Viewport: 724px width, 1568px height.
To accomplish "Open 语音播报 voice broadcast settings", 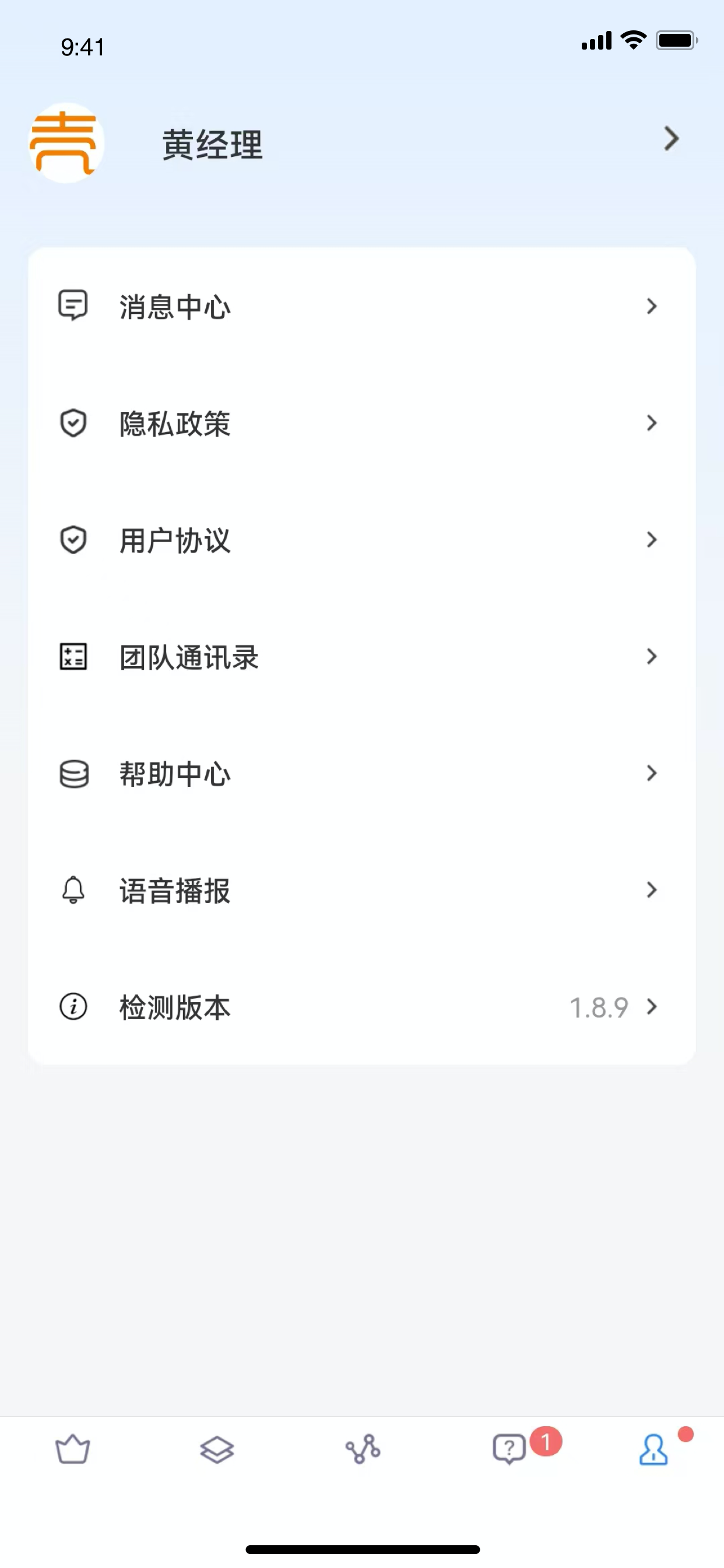I will [x=361, y=891].
